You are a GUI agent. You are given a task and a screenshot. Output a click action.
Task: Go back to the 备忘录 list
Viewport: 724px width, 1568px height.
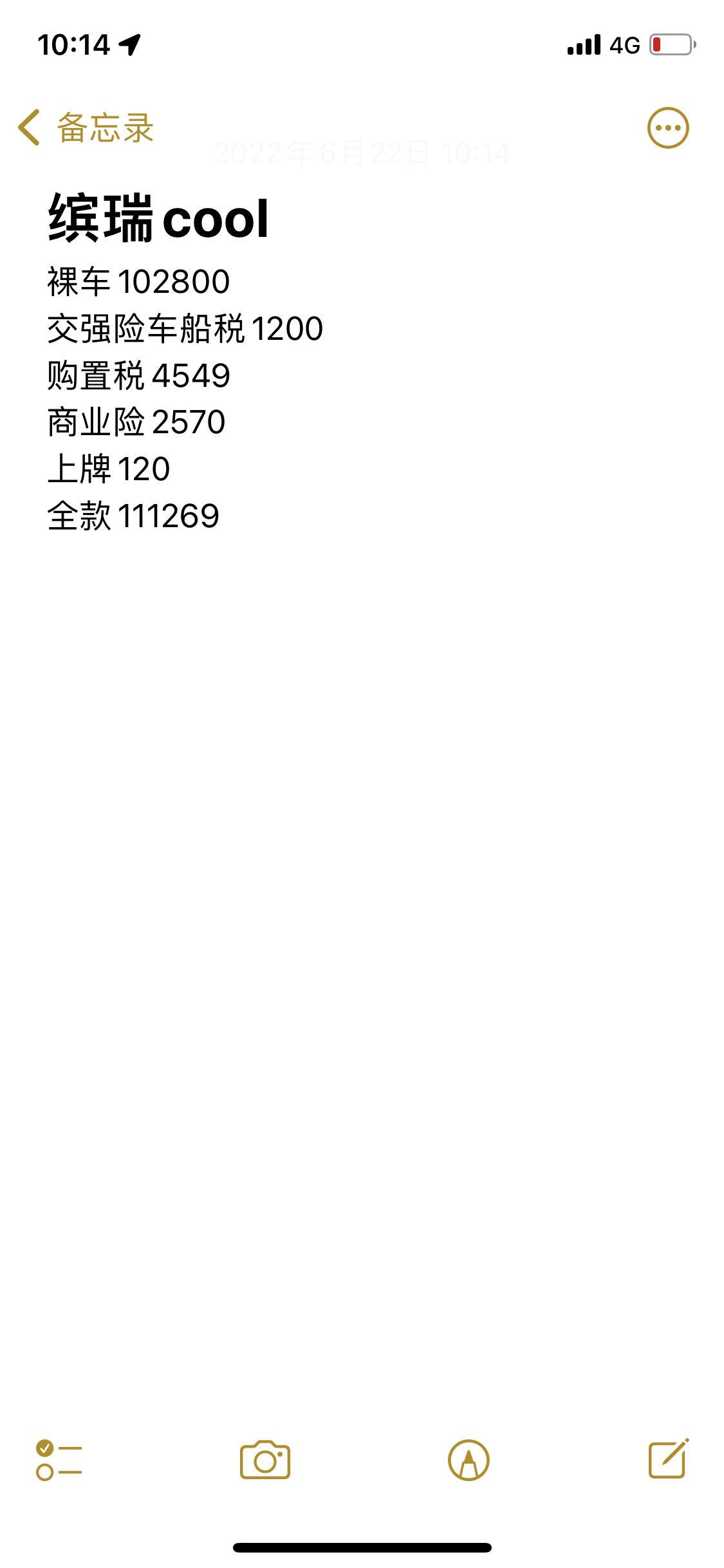[86, 127]
